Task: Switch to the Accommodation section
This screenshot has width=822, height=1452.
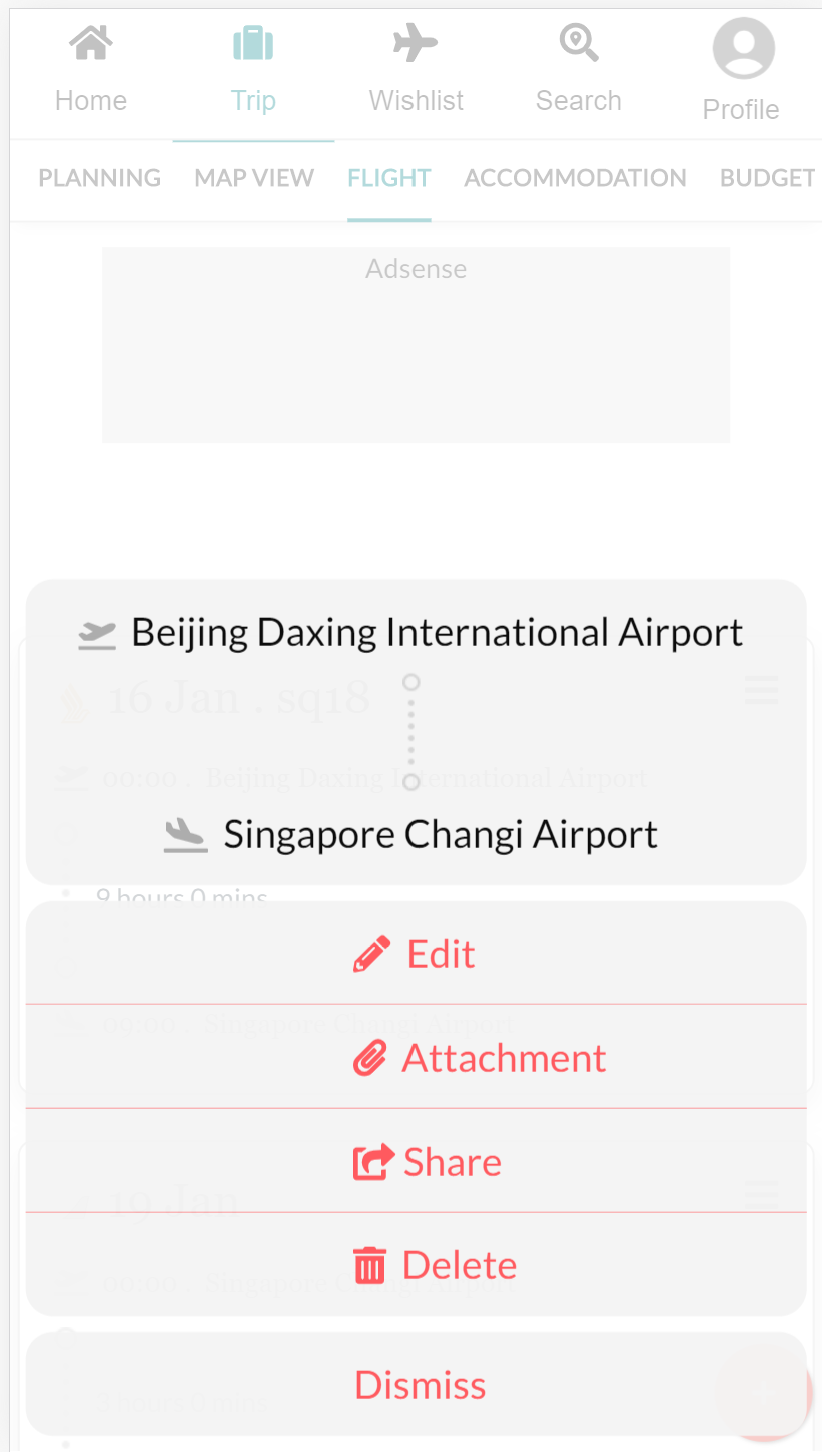Action: pos(575,178)
